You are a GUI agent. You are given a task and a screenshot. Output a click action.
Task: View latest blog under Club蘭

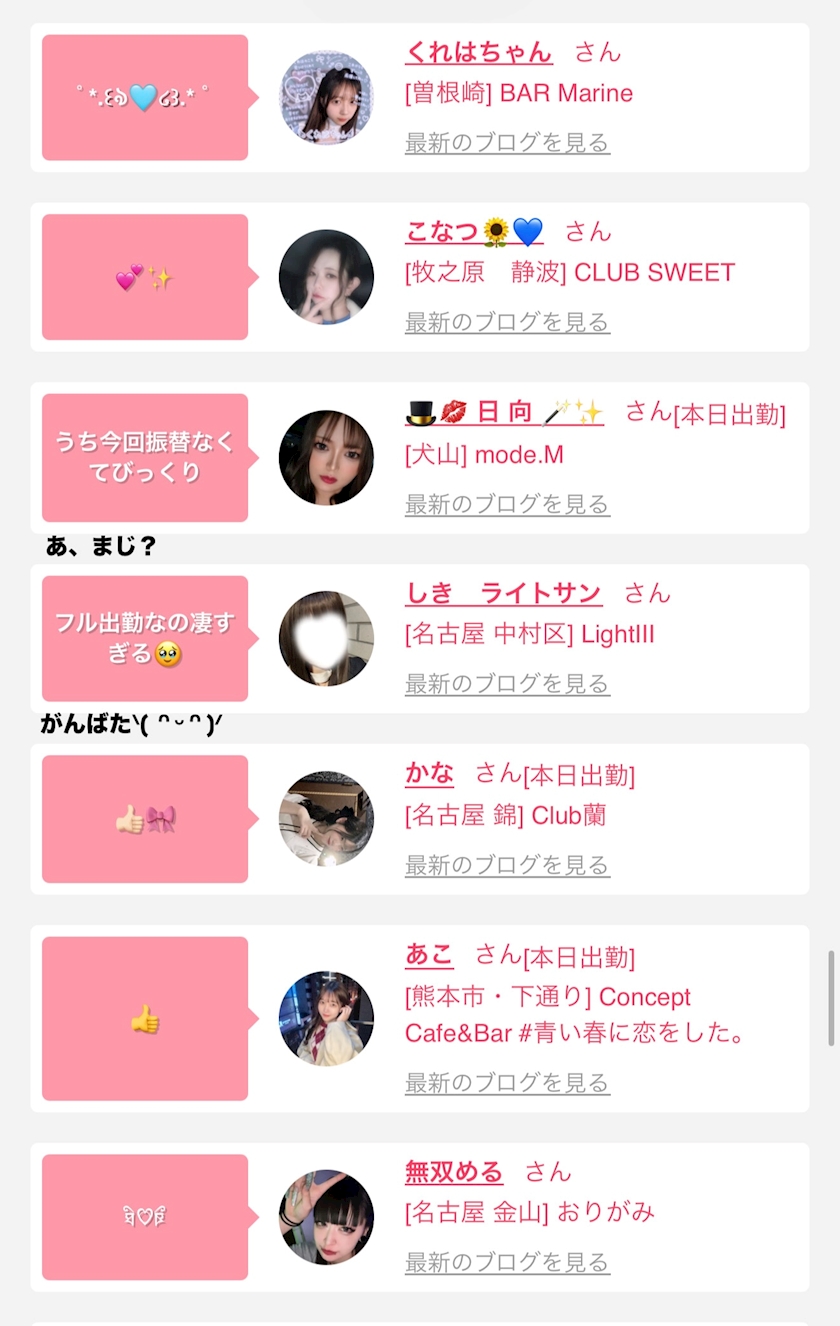pyautogui.click(x=507, y=865)
